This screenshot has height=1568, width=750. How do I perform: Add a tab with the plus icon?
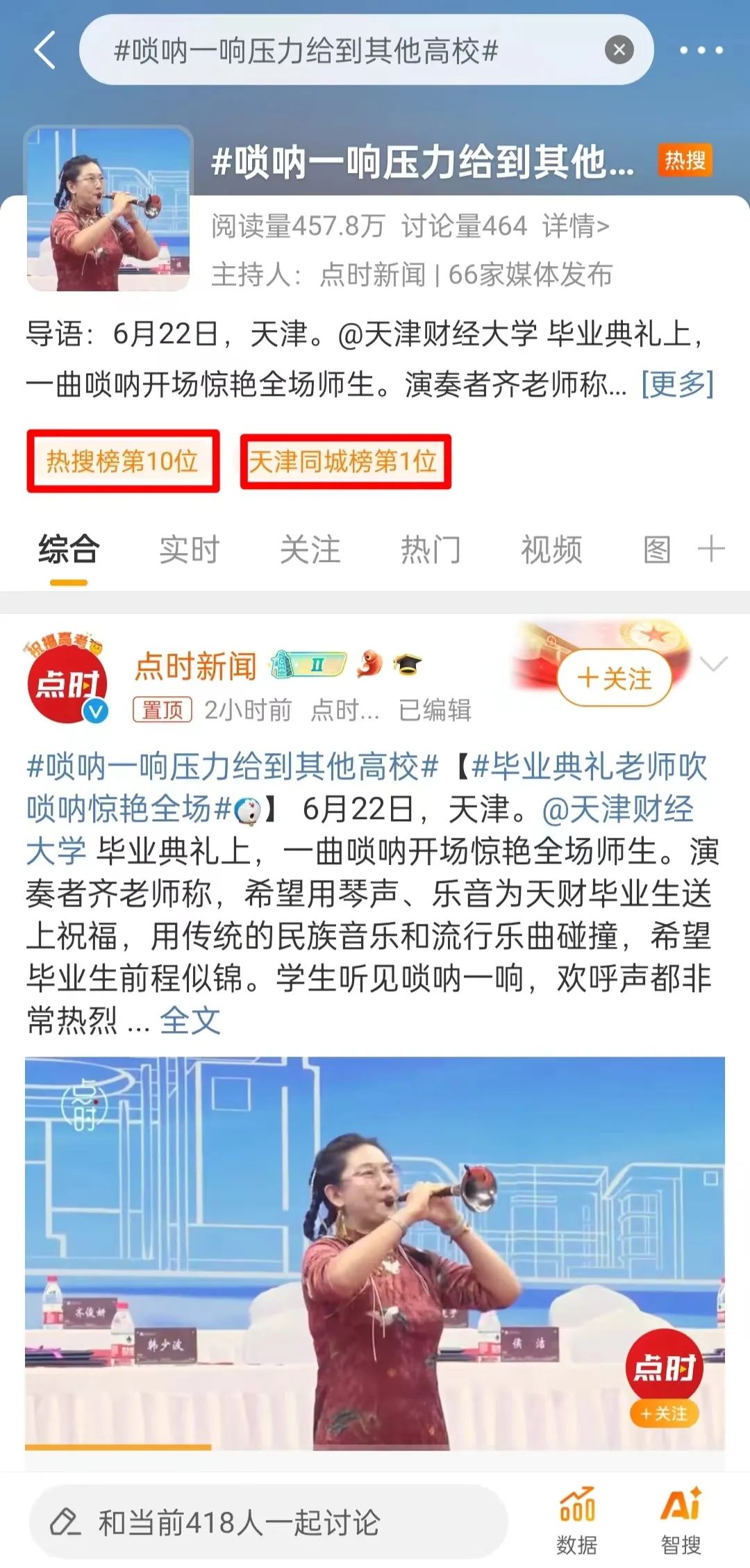711,549
